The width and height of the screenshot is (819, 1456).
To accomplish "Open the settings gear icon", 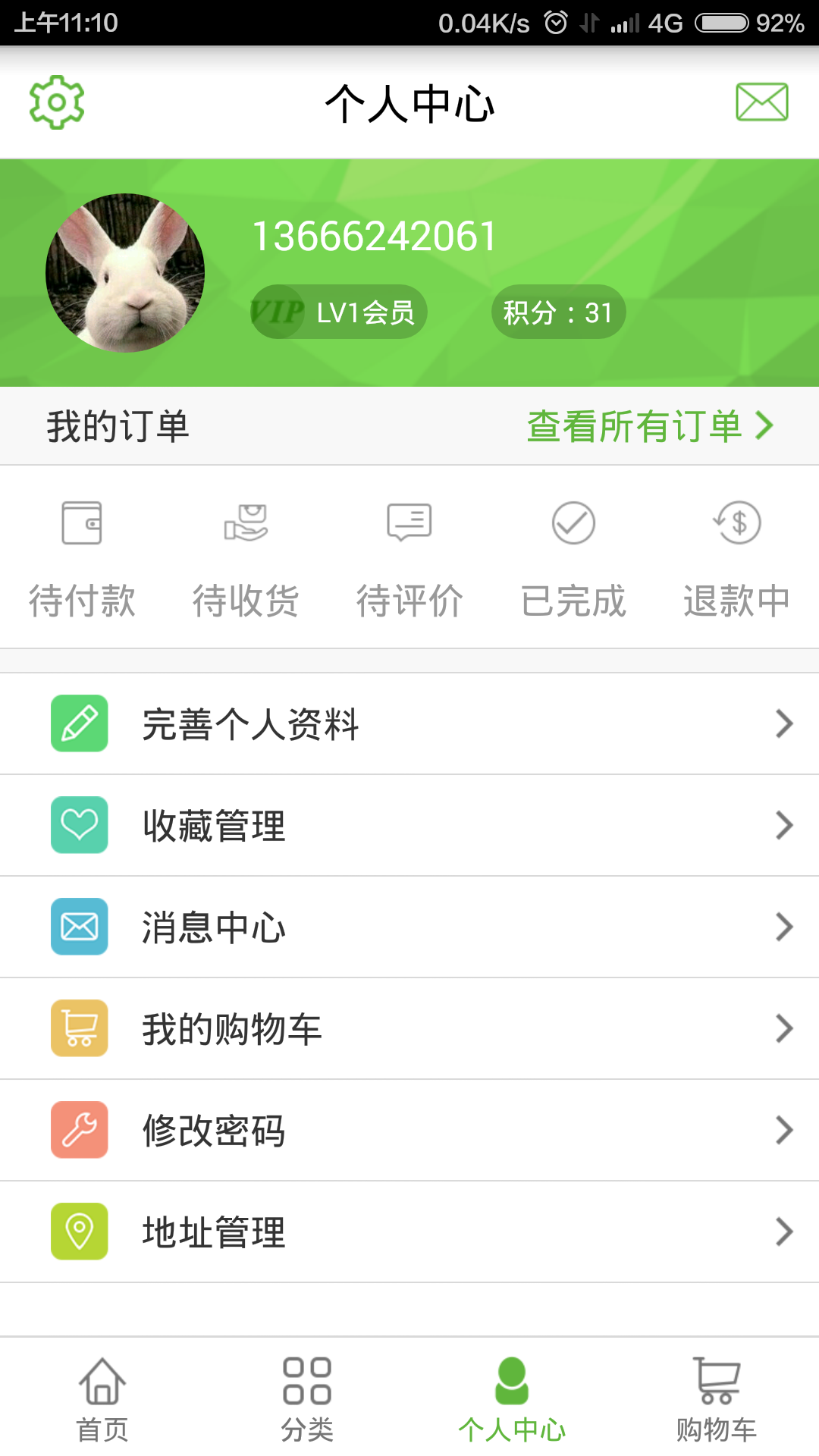I will 56,102.
